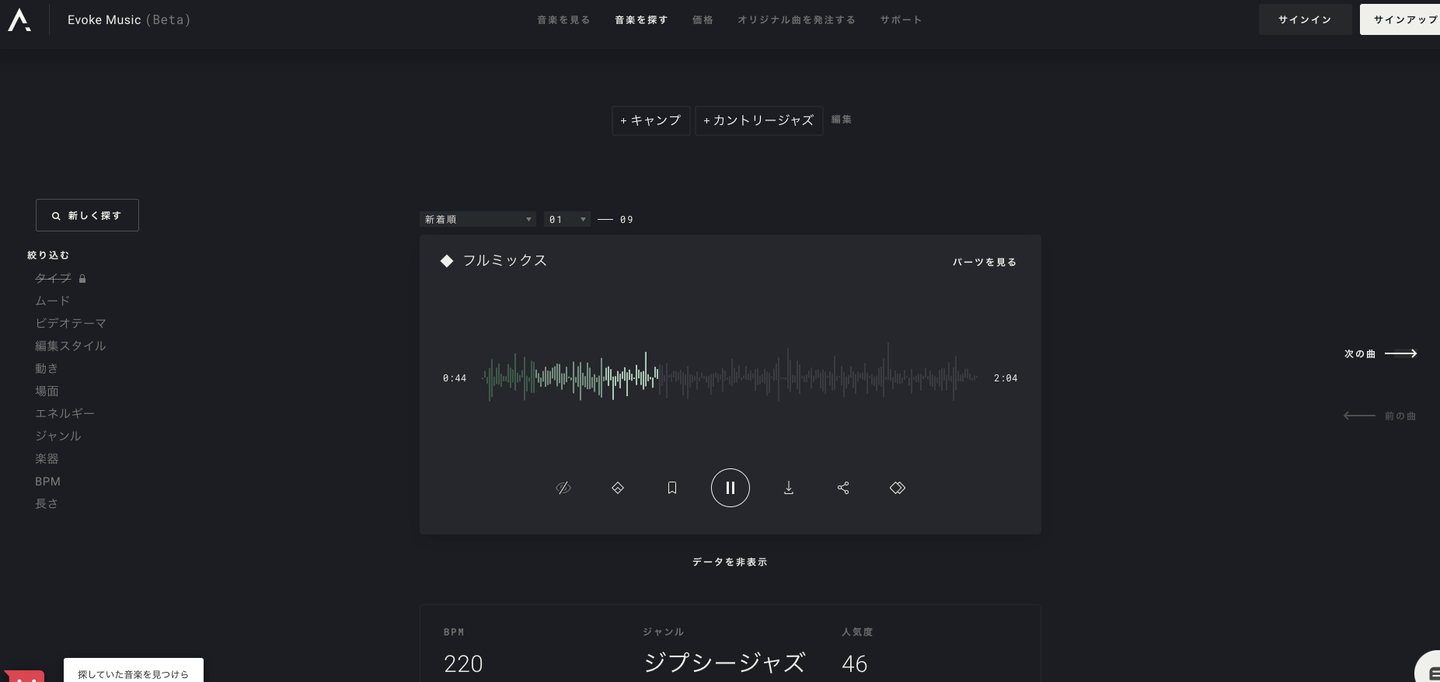Viewport: 1440px width, 682px height.
Task: Open the 価格 pricing page
Action: point(703,20)
